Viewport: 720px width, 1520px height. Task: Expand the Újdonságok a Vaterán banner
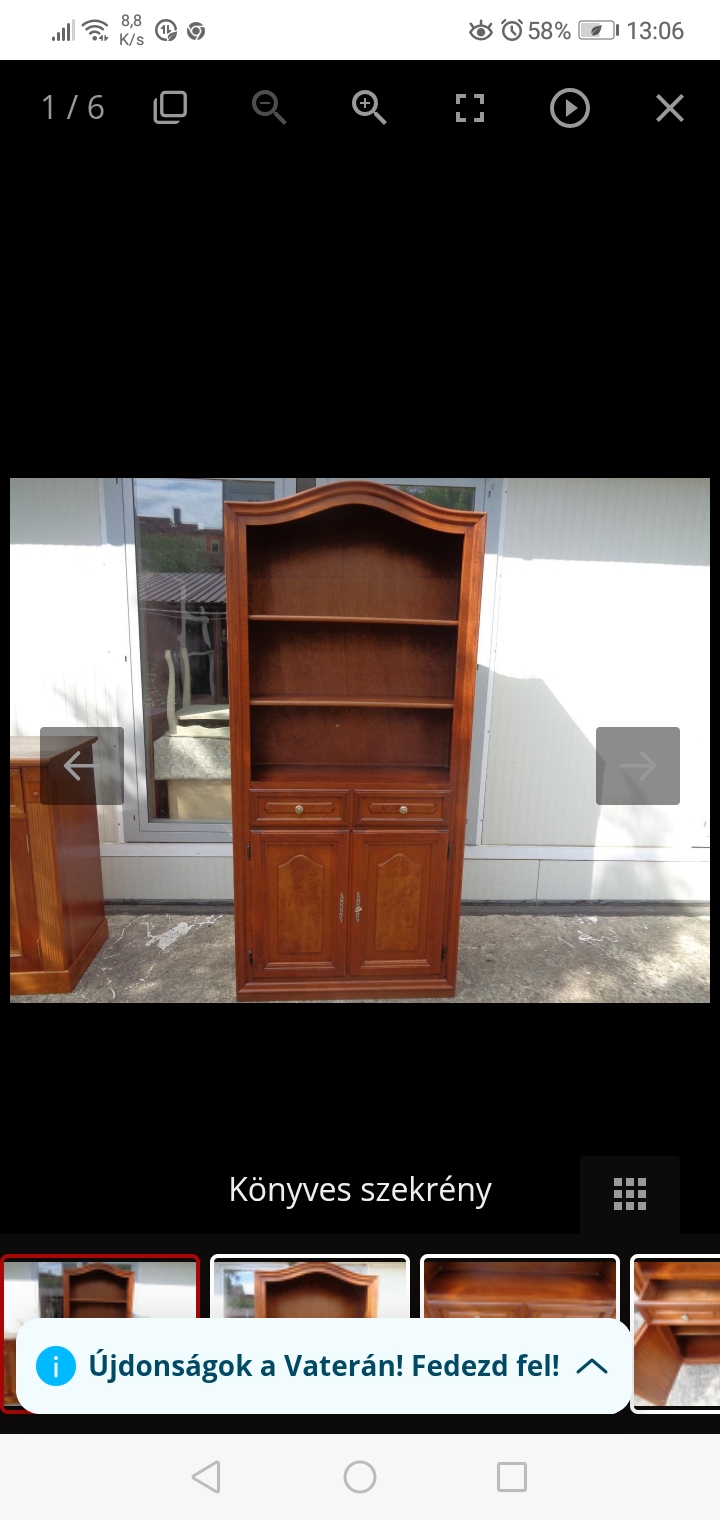point(592,1366)
